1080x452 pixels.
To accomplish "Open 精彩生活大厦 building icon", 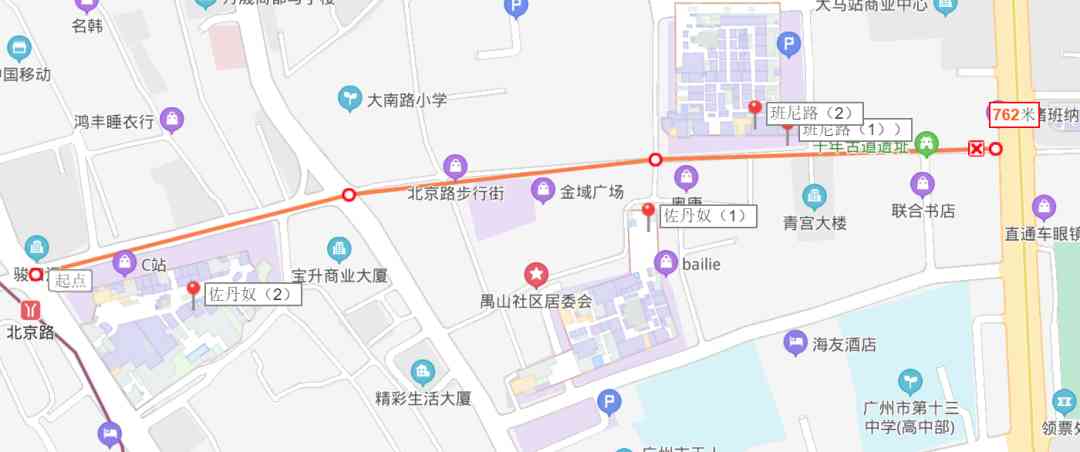I will 422,371.
